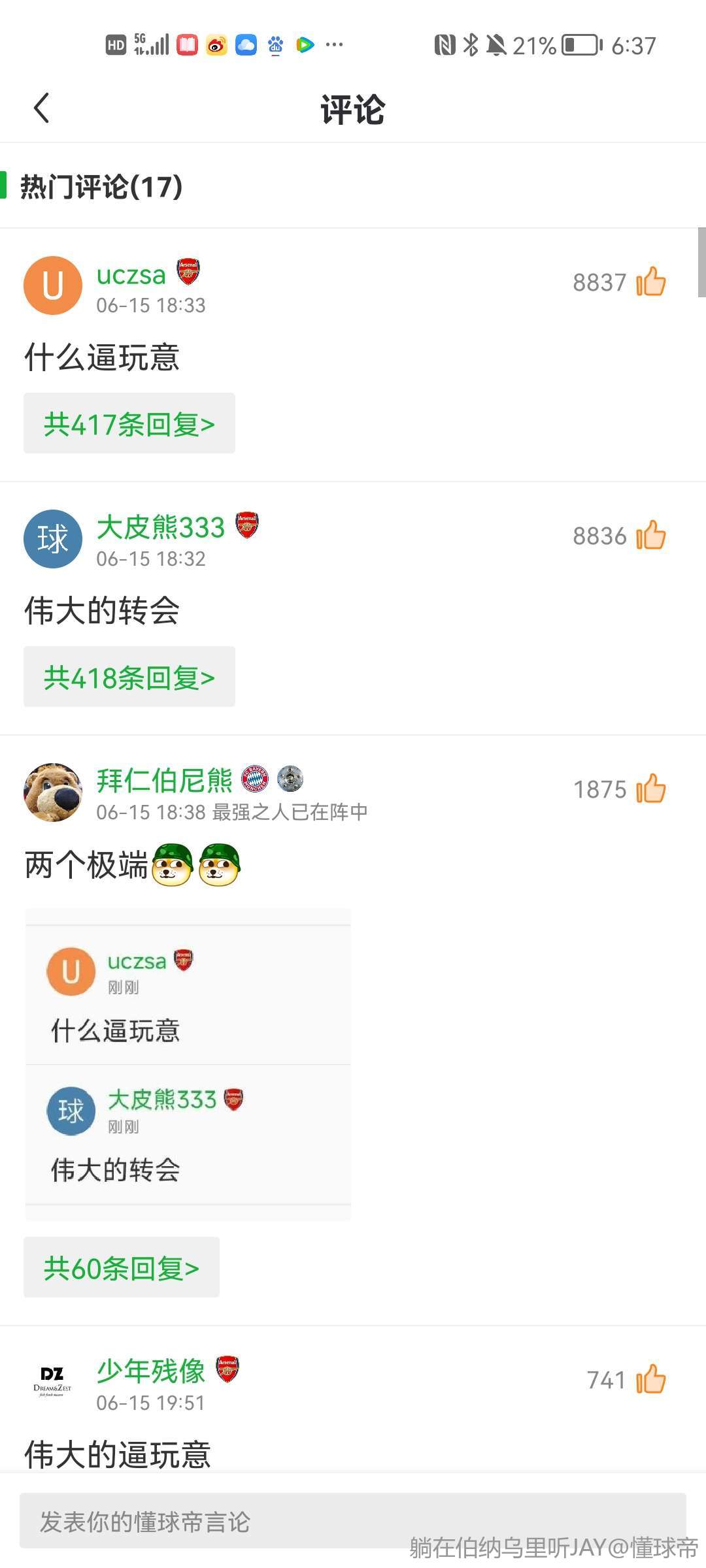Open 共60条回复 replies

(x=121, y=1268)
